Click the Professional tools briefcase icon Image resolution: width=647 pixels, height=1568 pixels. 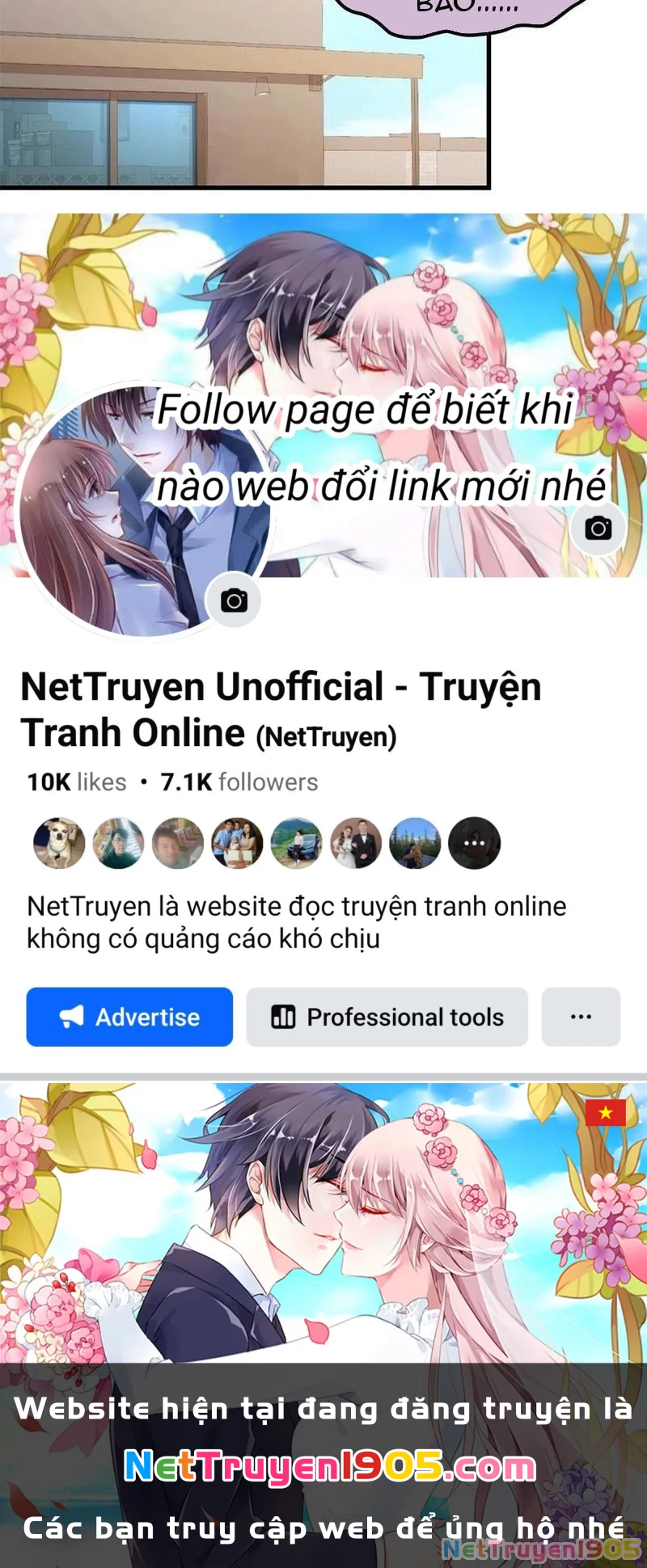[285, 1017]
